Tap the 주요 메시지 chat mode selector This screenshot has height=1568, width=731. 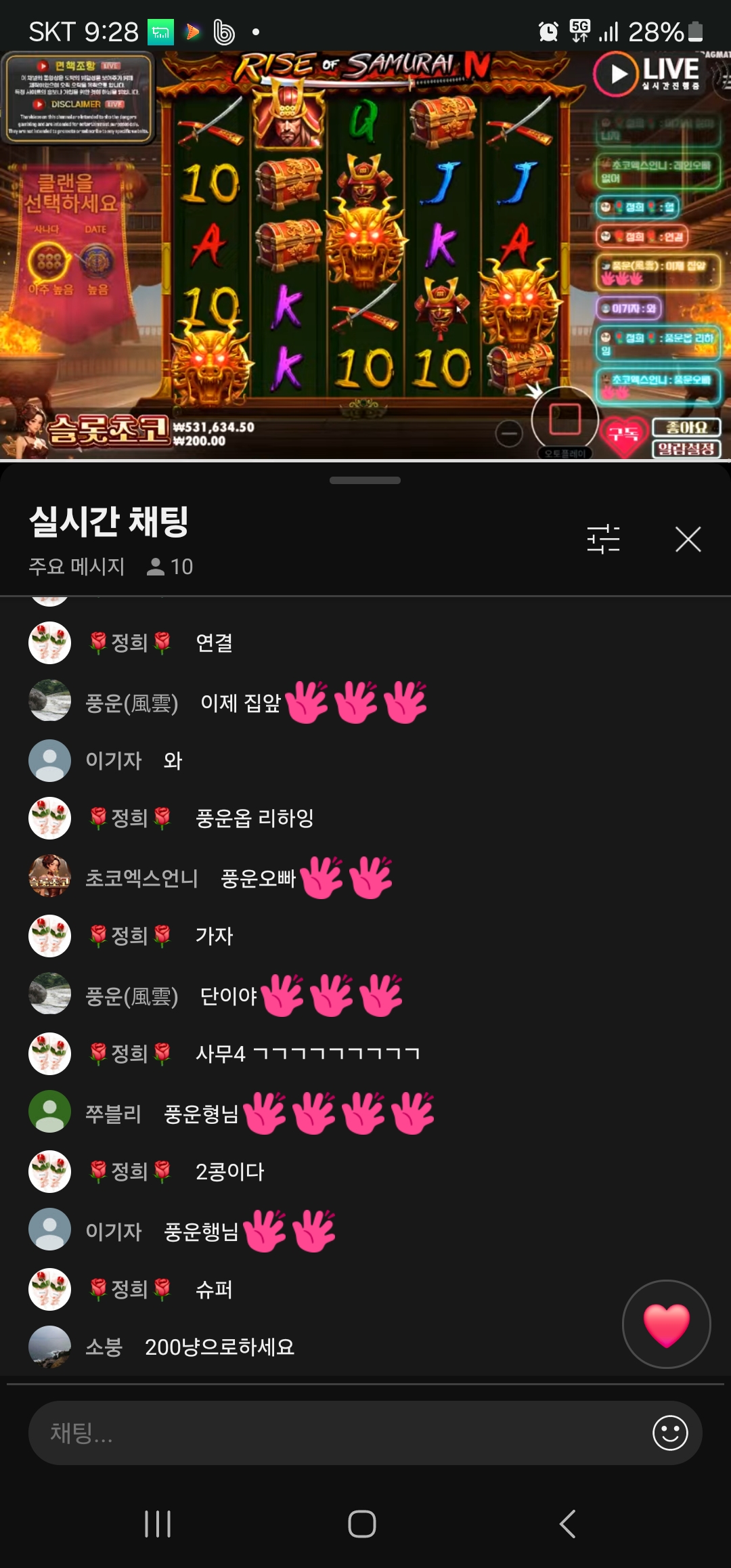76,566
